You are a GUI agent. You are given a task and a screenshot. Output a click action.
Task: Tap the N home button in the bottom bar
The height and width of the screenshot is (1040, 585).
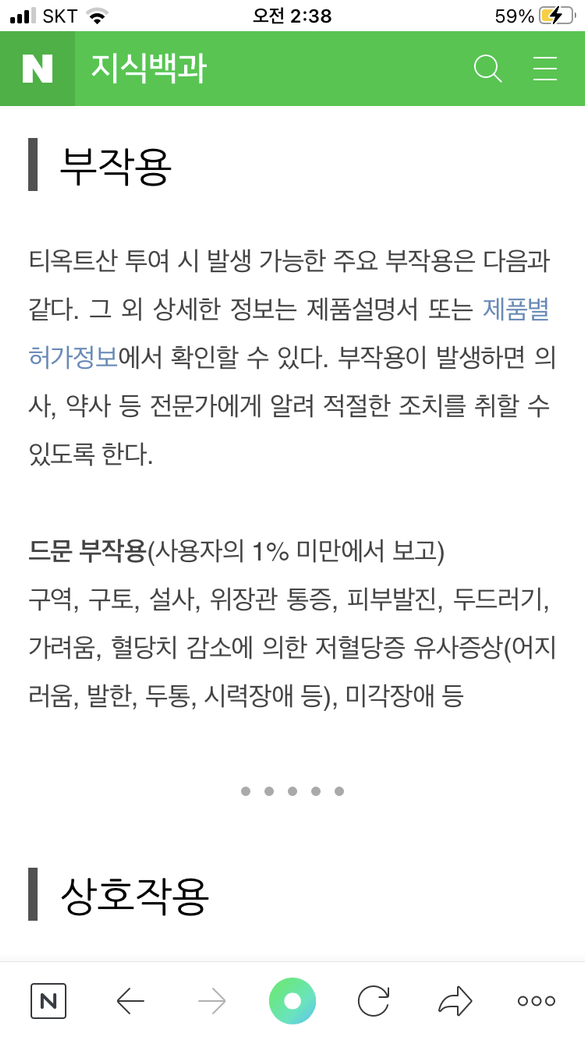(48, 1001)
